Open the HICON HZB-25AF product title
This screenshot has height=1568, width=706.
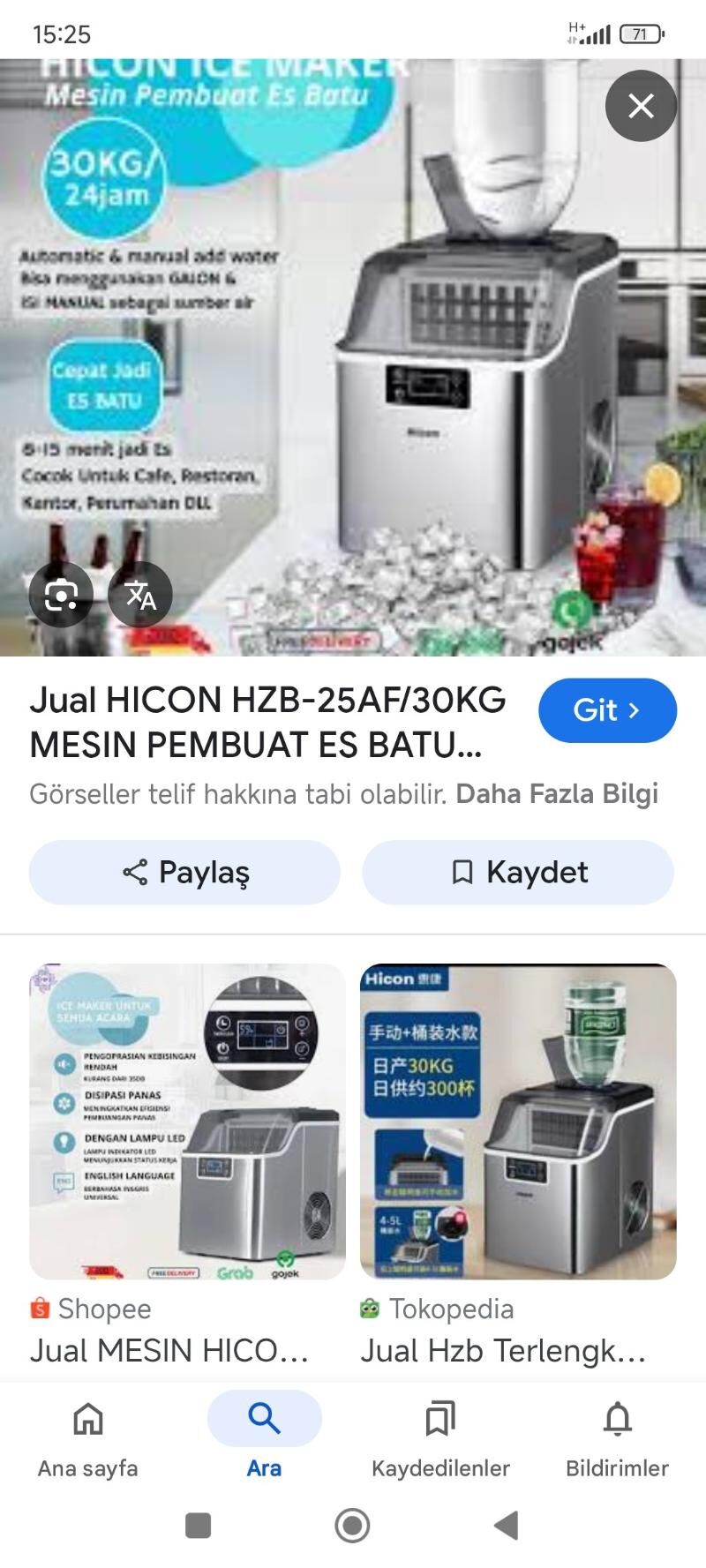267,722
